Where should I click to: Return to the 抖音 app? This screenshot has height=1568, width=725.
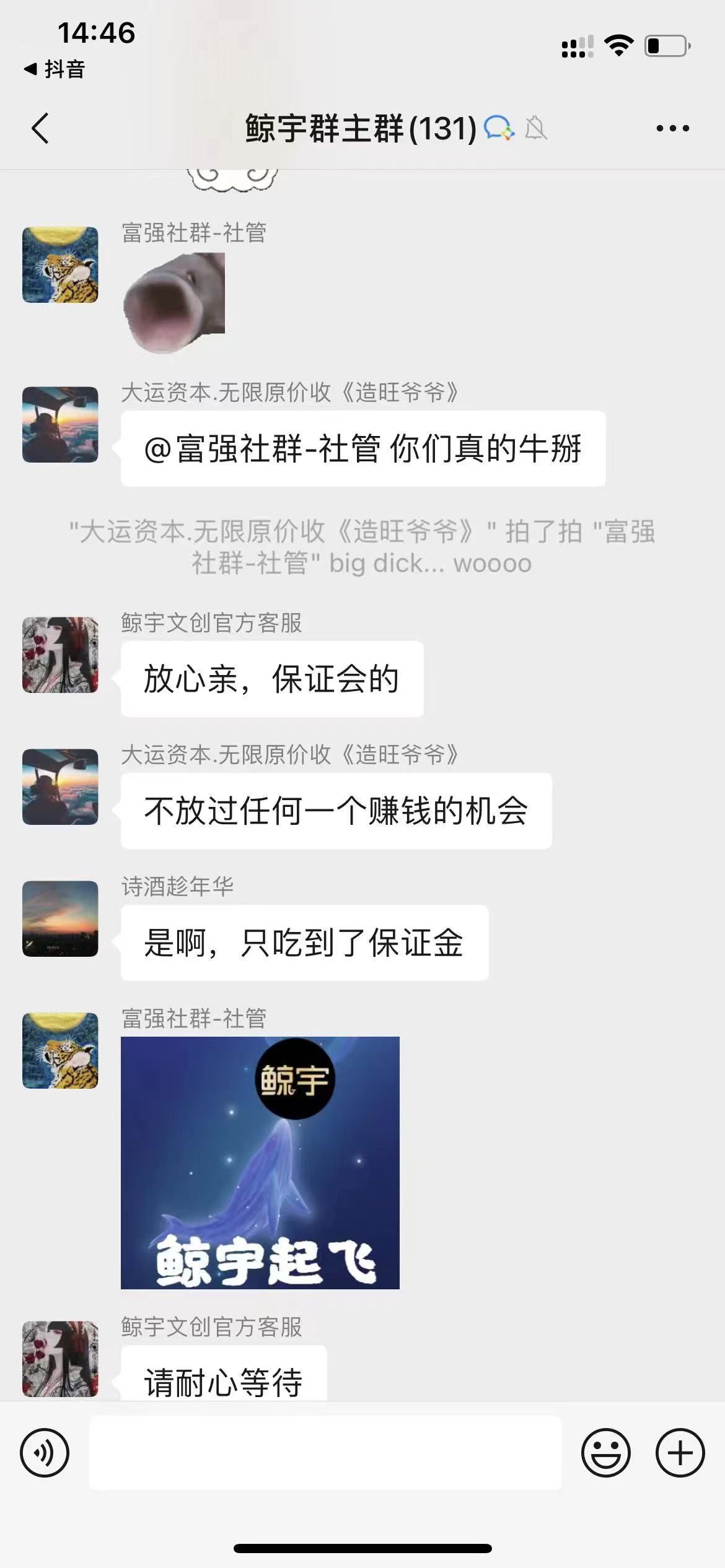point(55,69)
